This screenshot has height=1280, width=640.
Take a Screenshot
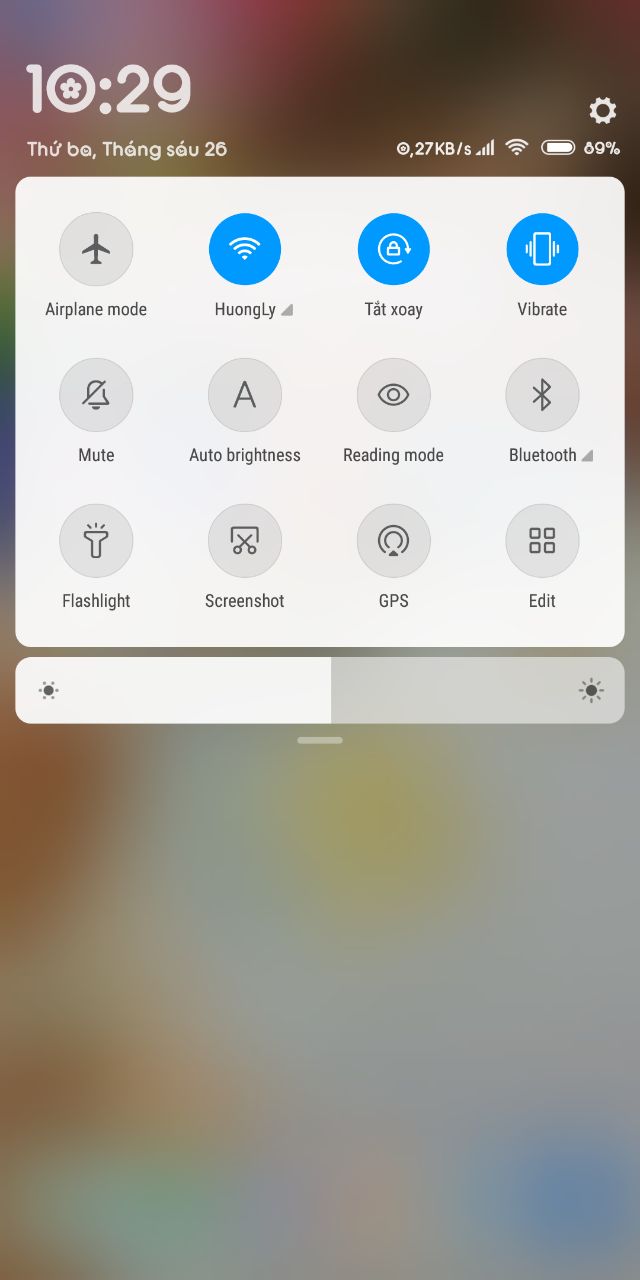pyautogui.click(x=245, y=541)
